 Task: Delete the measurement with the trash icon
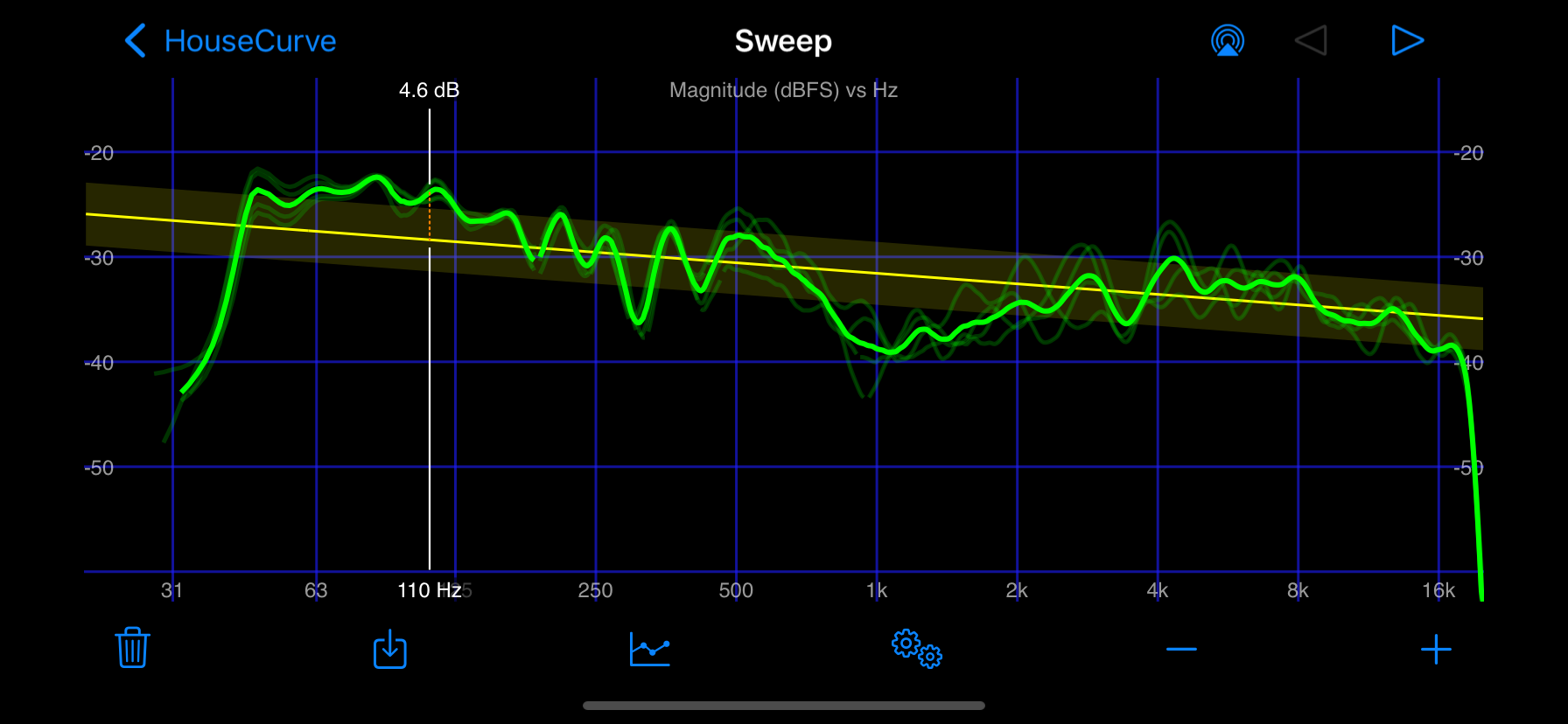click(x=132, y=648)
